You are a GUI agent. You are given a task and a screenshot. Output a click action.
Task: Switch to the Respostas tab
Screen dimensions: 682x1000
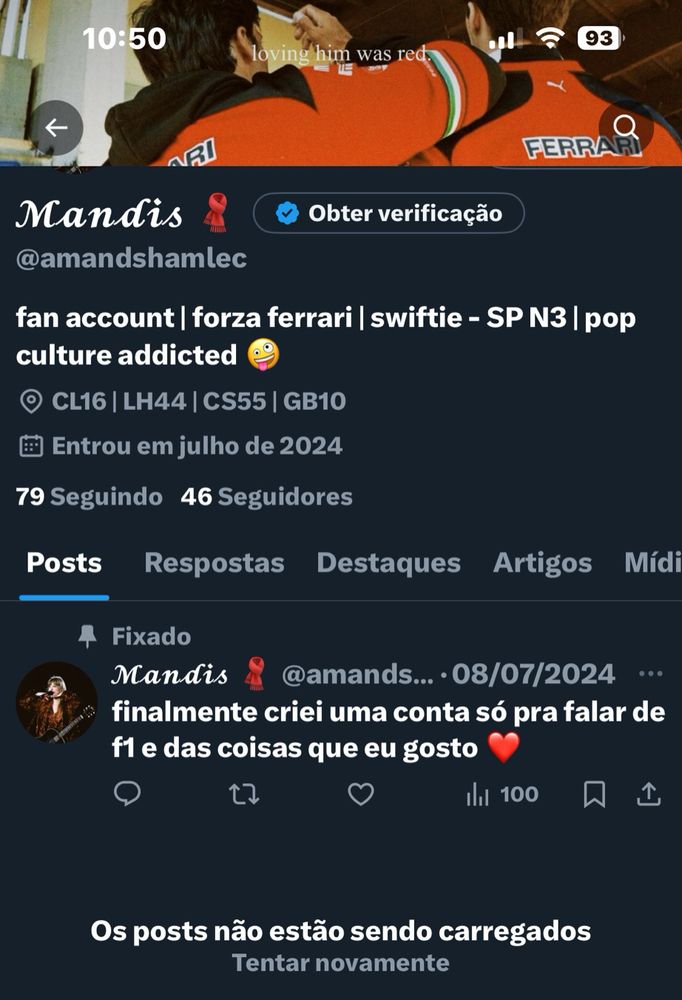click(x=214, y=563)
